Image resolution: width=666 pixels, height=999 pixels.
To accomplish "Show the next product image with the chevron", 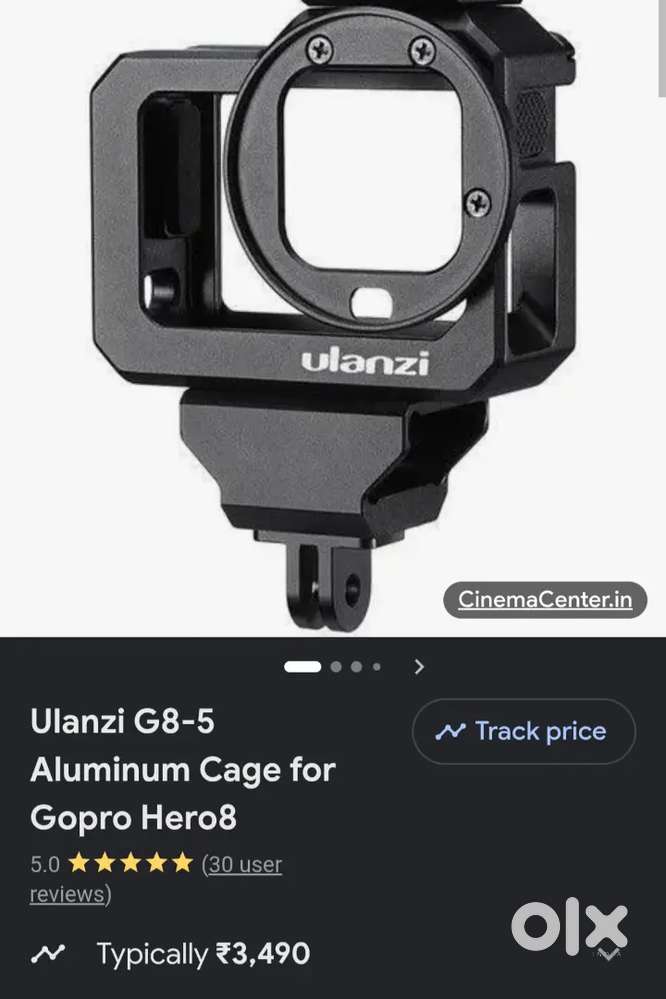I will tap(419, 666).
